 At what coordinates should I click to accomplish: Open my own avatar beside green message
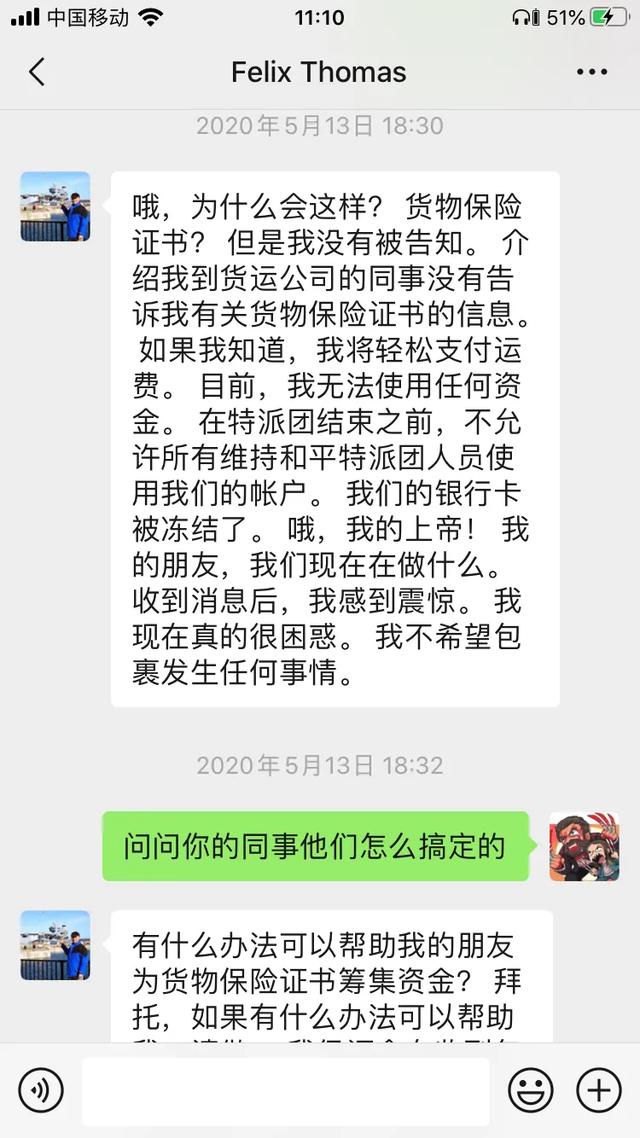(x=584, y=846)
